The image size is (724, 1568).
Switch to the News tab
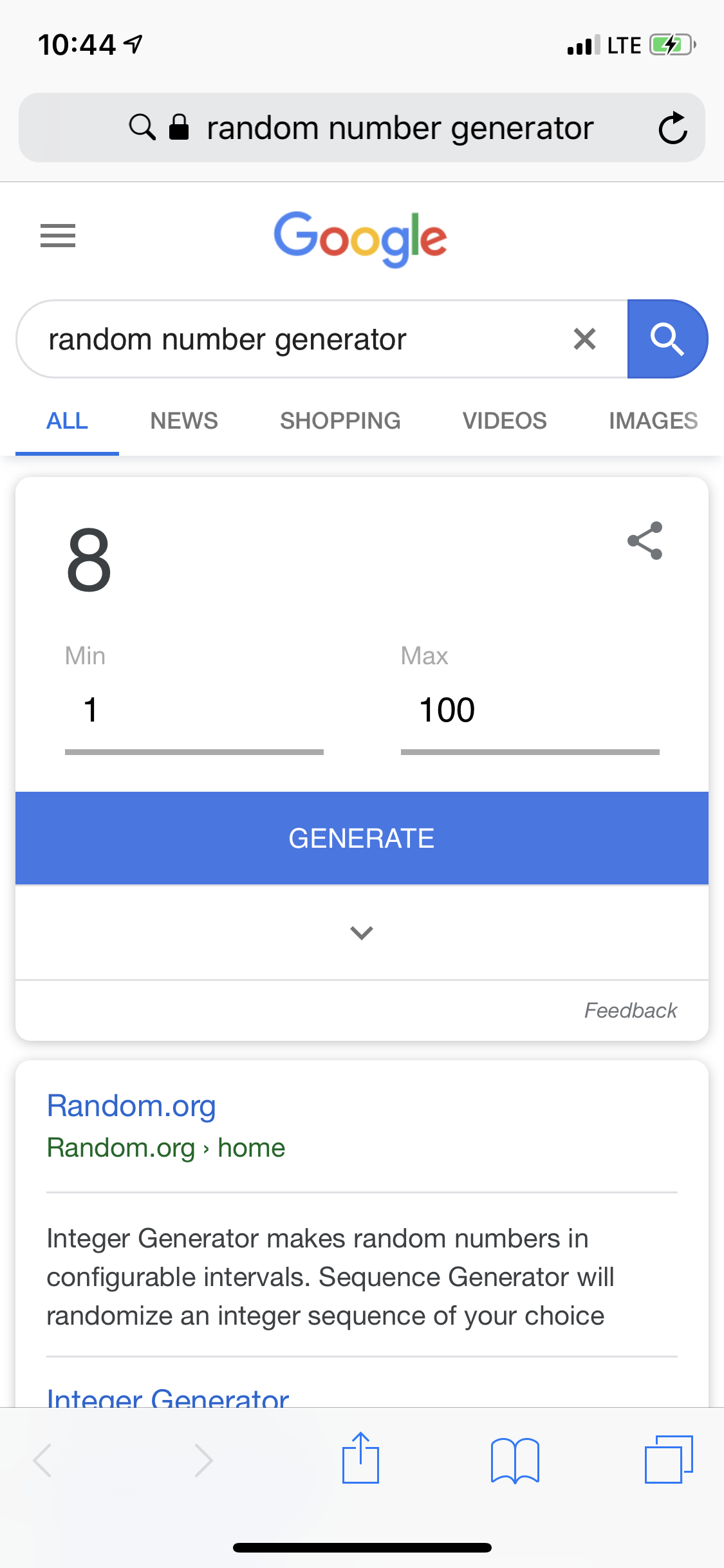click(184, 421)
